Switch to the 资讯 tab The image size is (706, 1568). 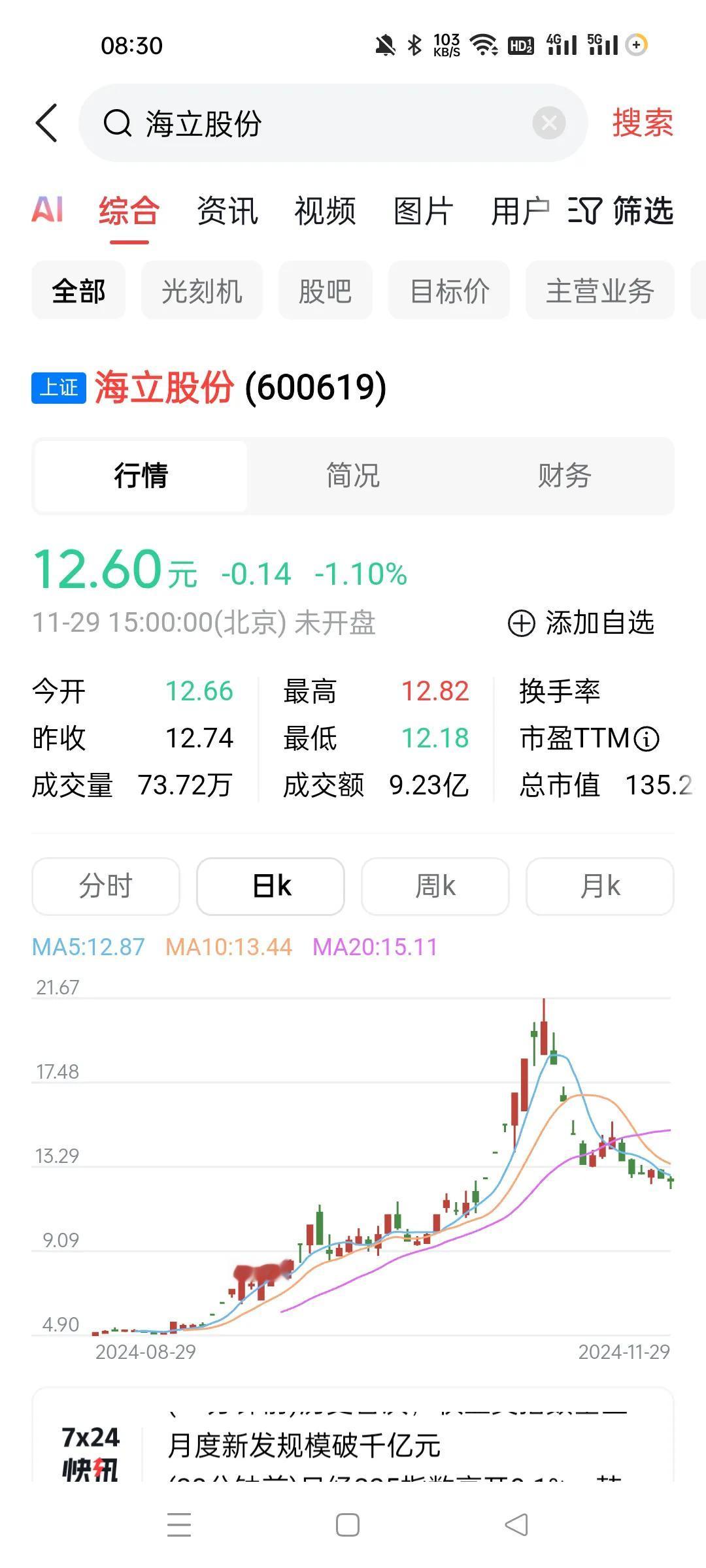click(227, 211)
